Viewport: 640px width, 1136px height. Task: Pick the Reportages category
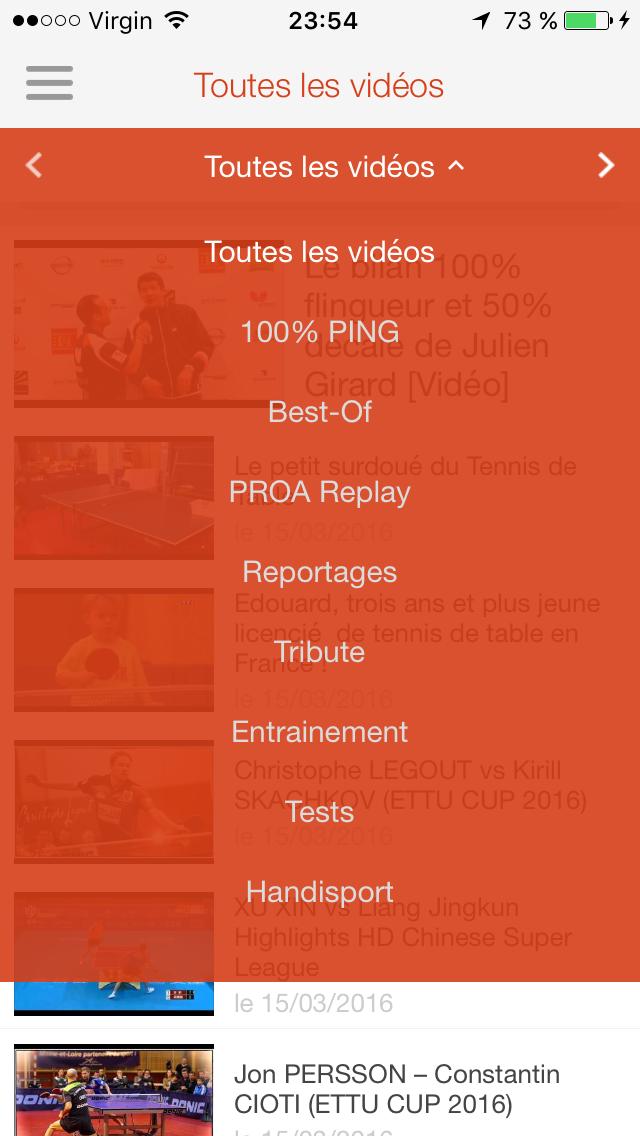pyautogui.click(x=320, y=572)
